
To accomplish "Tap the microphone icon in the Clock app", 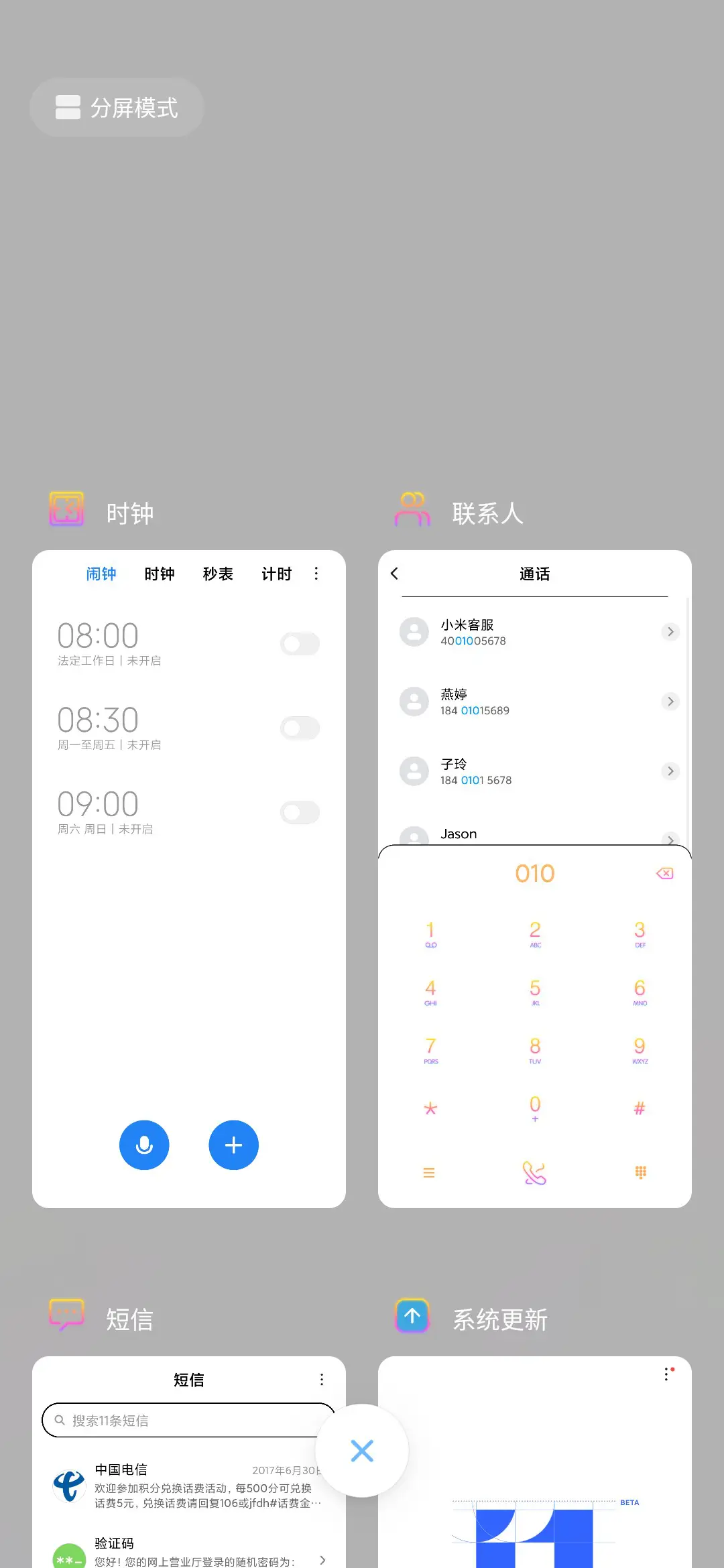I will (144, 1145).
